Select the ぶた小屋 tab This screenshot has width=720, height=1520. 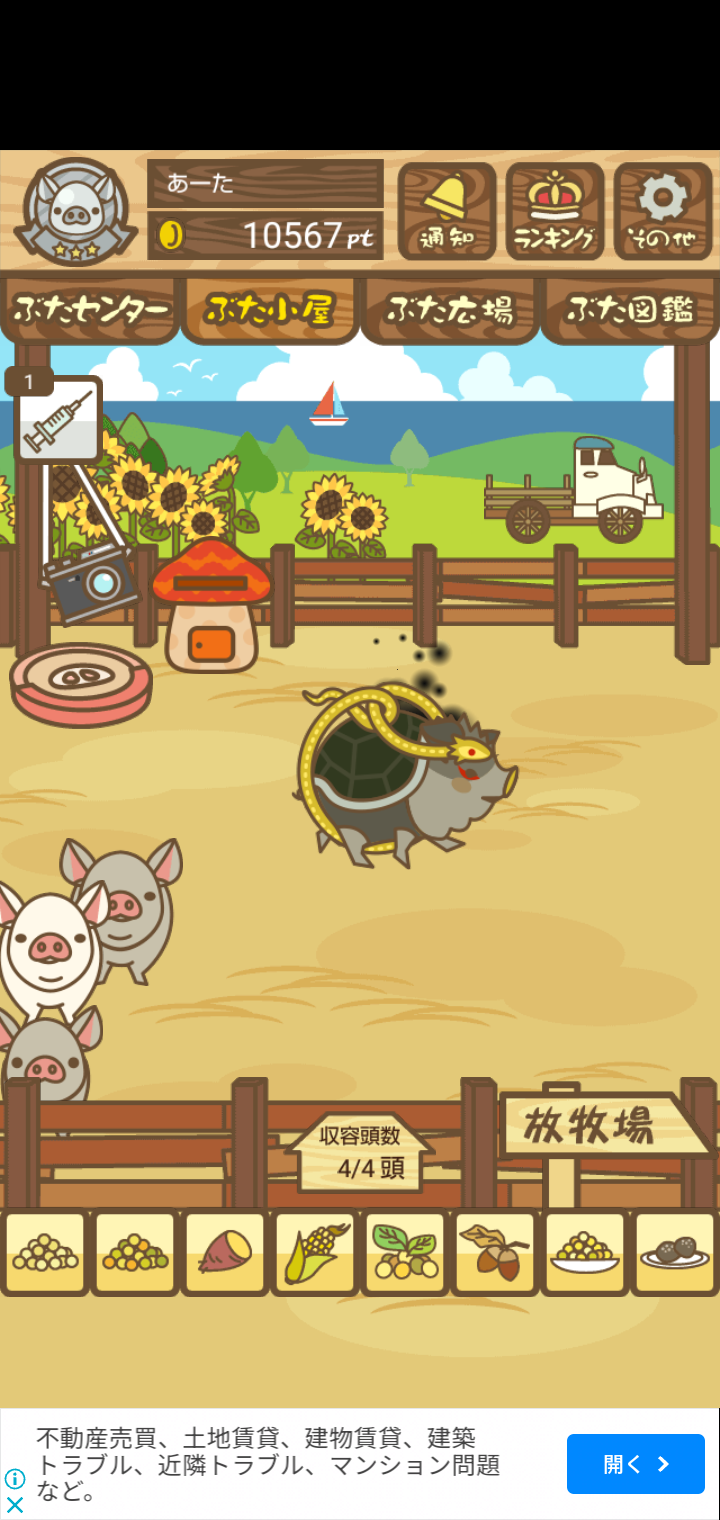tap(270, 310)
